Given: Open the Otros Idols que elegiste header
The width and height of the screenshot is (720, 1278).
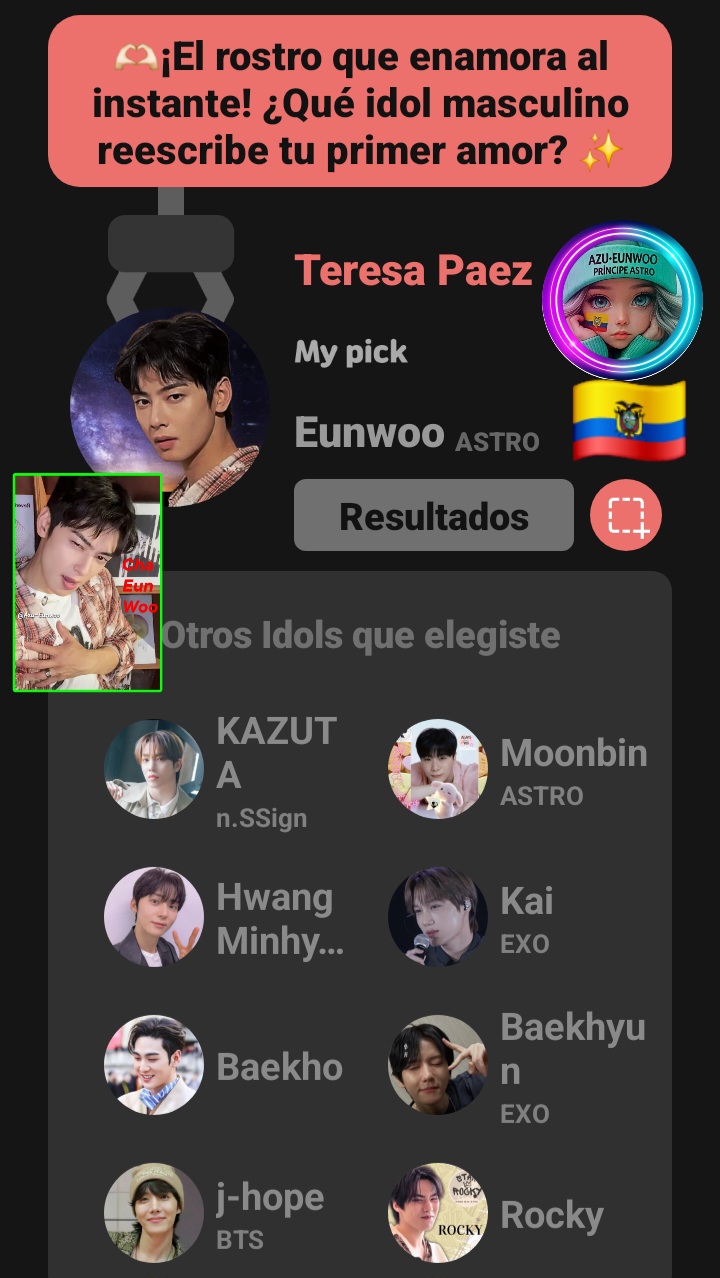Looking at the screenshot, I should [x=360, y=636].
